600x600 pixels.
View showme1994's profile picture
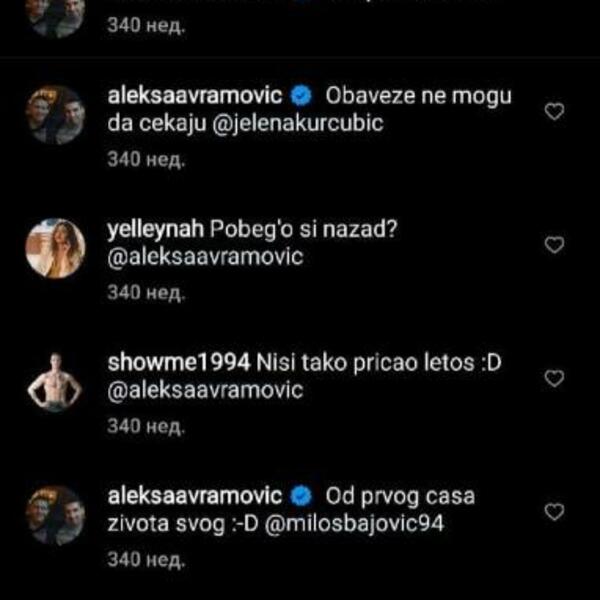click(55, 381)
